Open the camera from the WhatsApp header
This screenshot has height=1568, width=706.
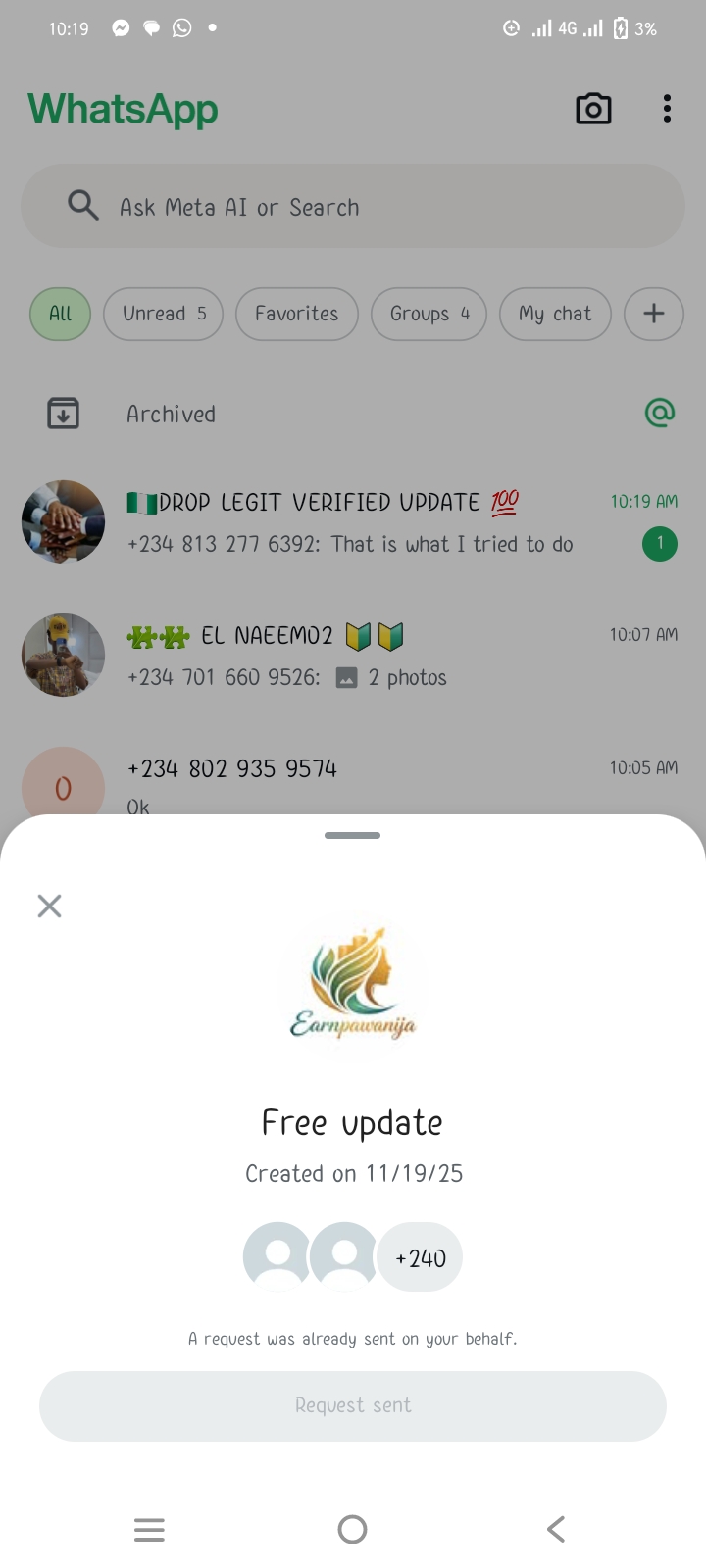coord(593,109)
